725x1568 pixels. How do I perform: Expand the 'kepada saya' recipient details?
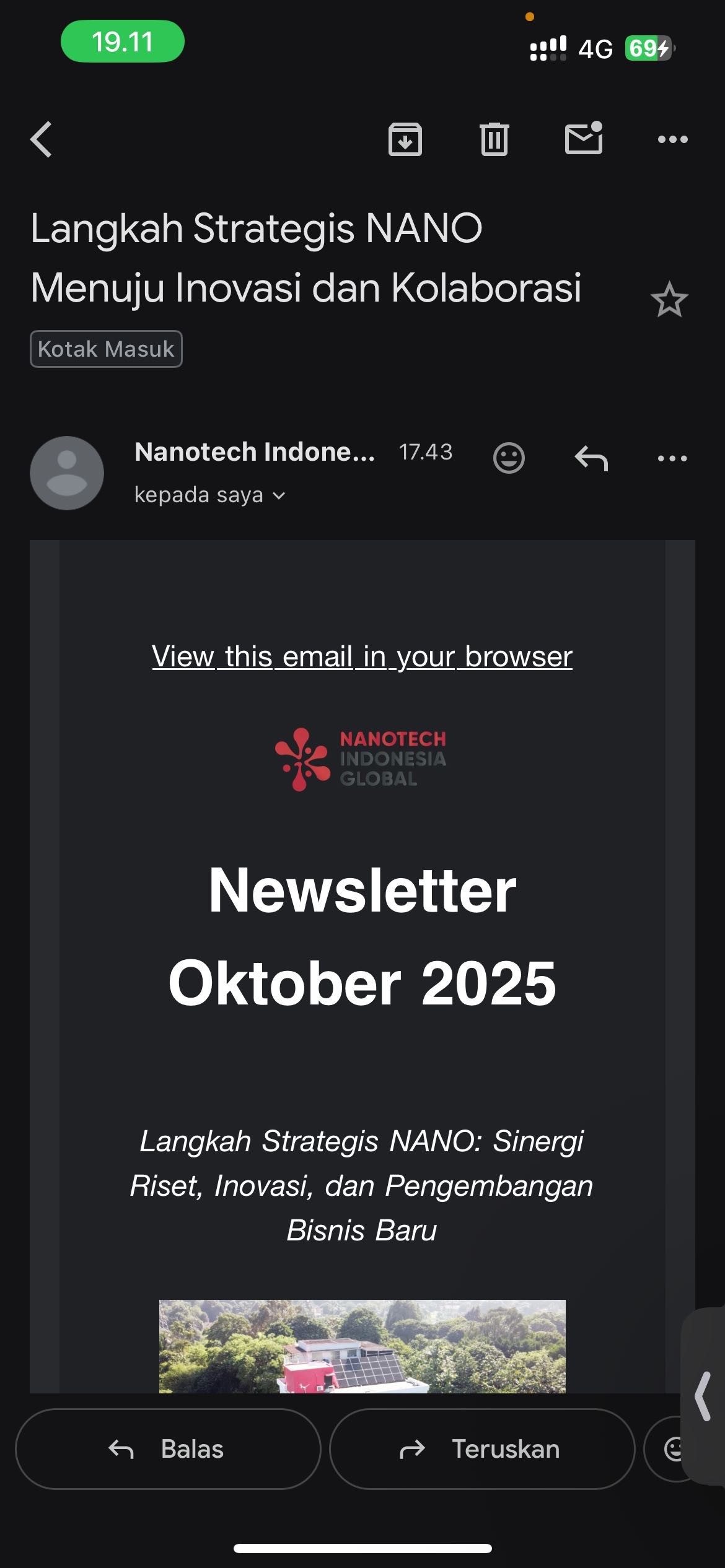click(x=210, y=495)
